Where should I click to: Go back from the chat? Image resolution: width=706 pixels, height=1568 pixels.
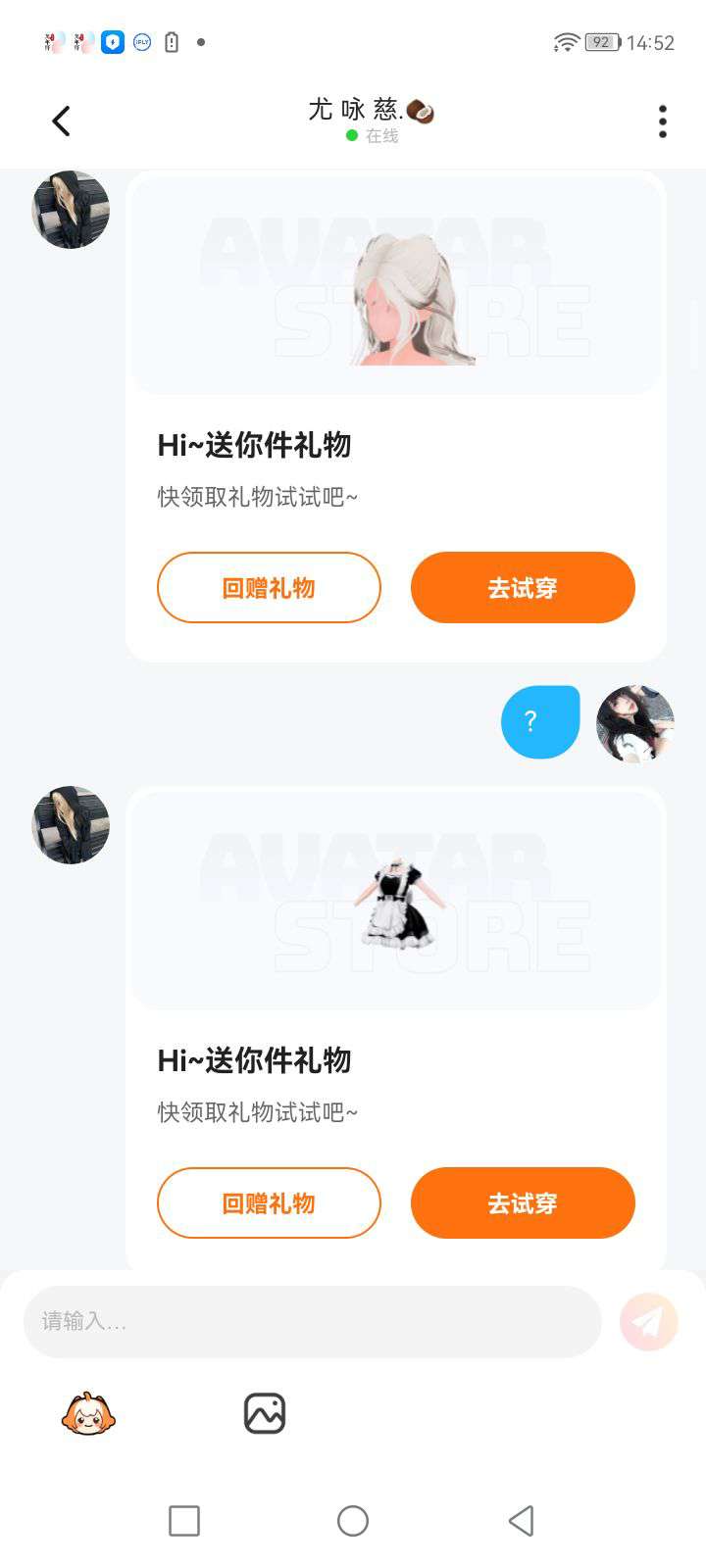pyautogui.click(x=61, y=122)
